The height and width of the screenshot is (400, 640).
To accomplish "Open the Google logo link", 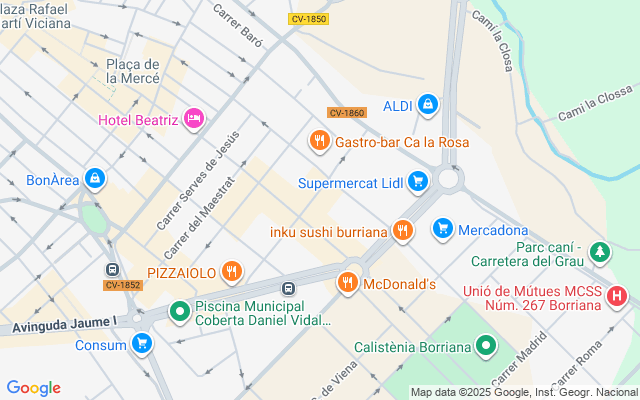I will (34, 388).
